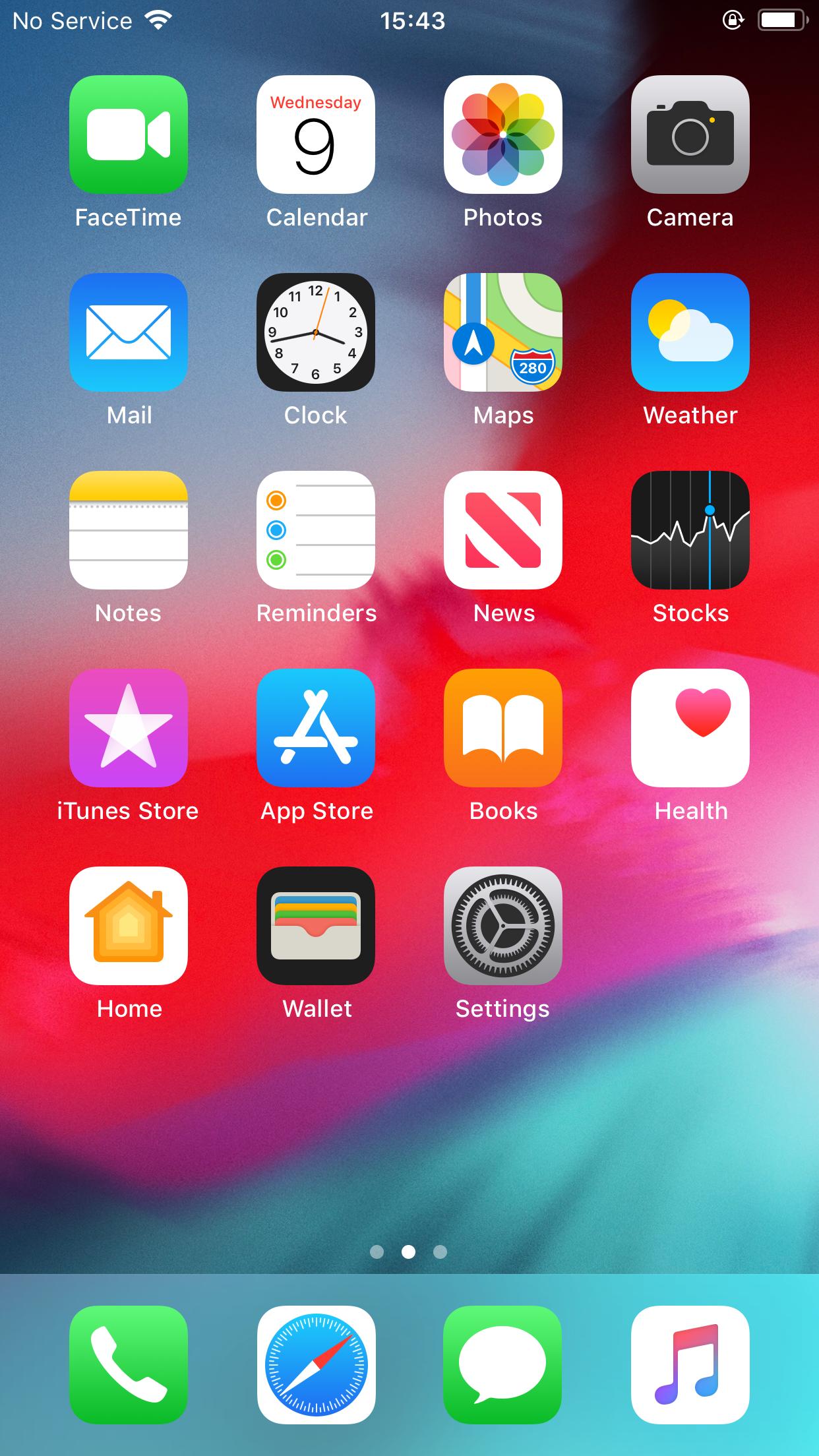Screen dimensions: 819x1456
Task: Open the iTunes Store
Action: coord(129,728)
